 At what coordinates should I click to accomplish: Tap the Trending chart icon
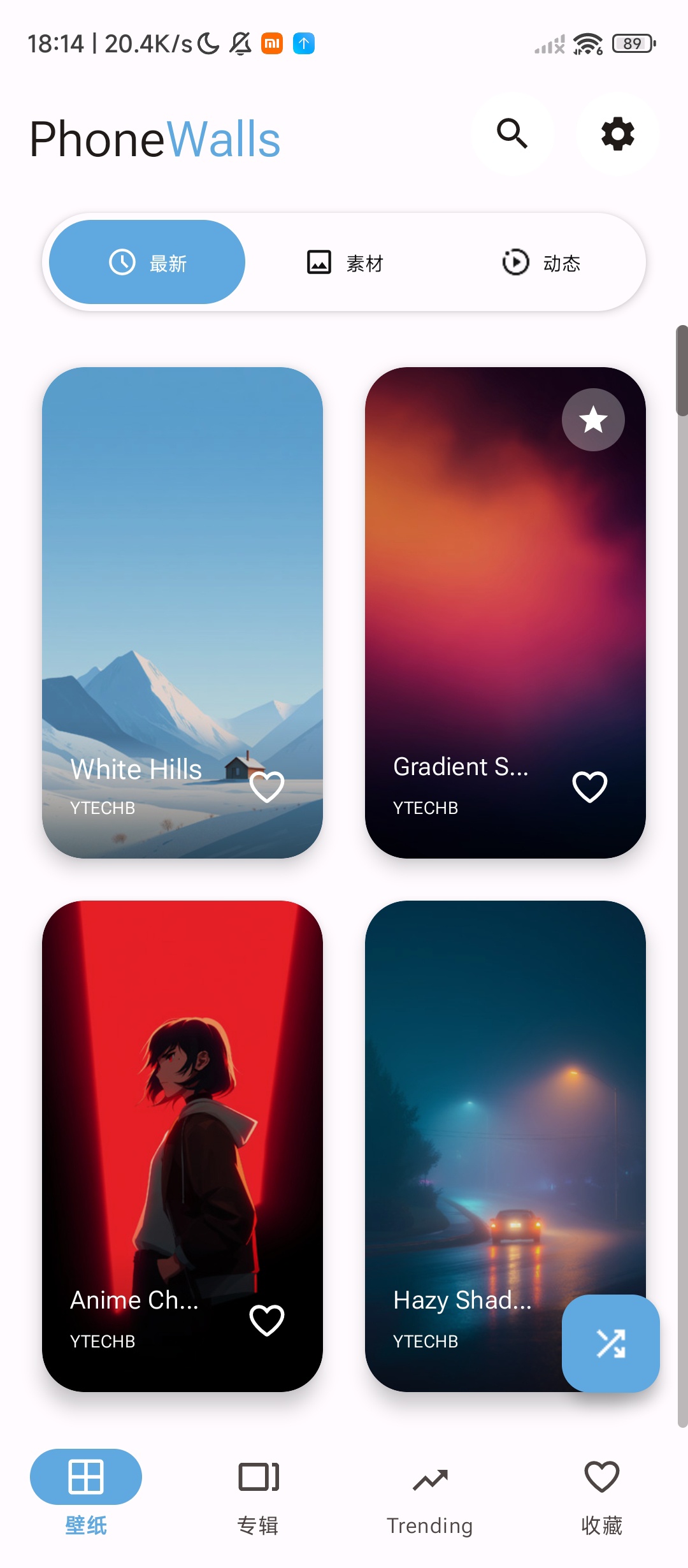coord(430,1477)
